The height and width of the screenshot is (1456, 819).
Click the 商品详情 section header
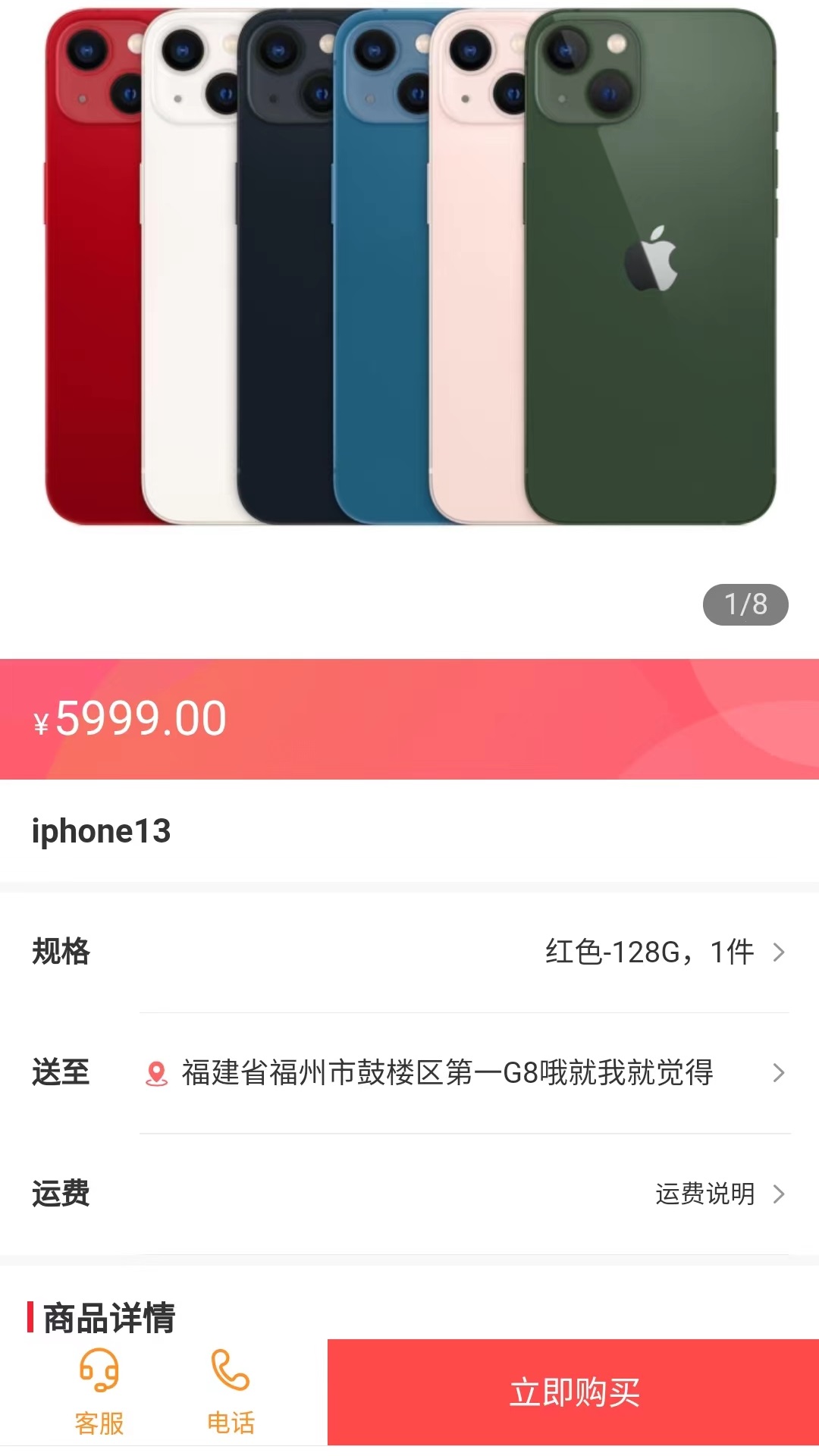110,1317
